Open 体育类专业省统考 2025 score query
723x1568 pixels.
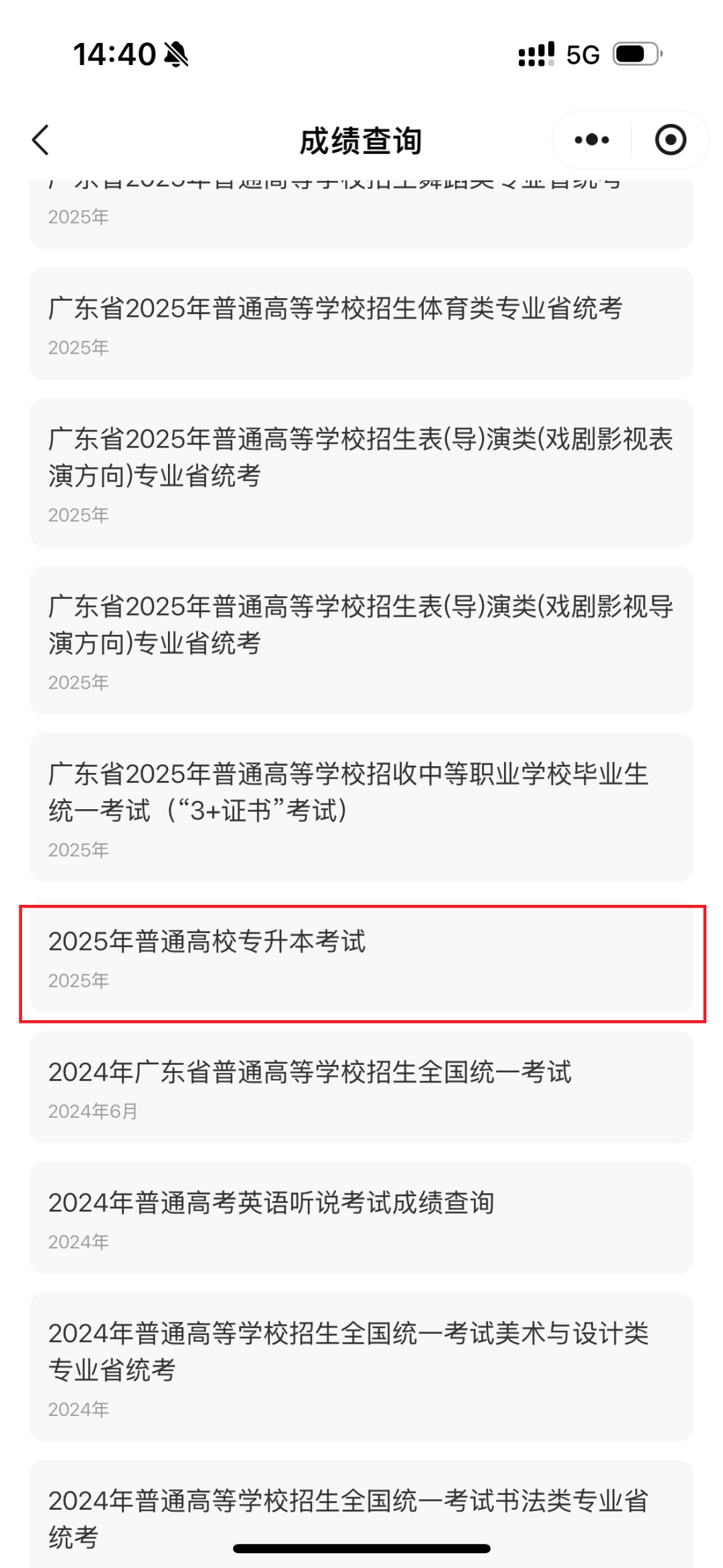(361, 324)
